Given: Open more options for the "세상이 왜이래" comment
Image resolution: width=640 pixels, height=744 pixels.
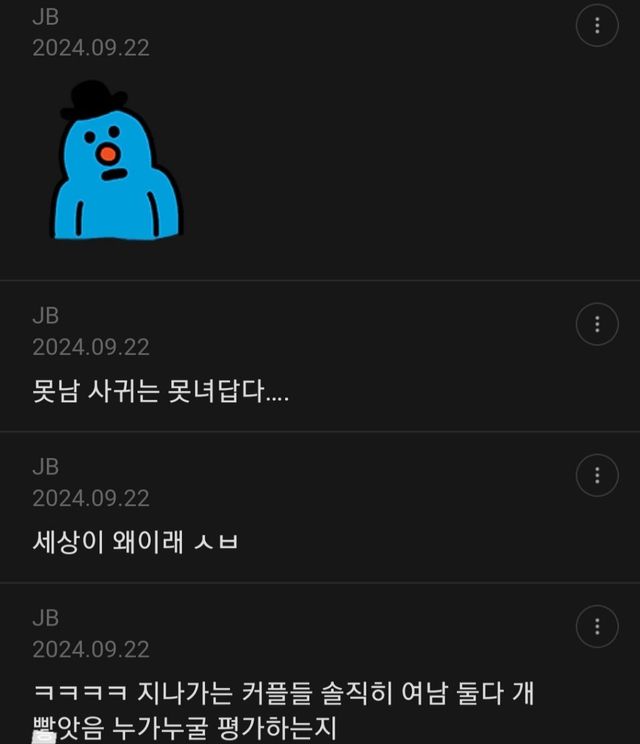Looking at the screenshot, I should [x=597, y=475].
